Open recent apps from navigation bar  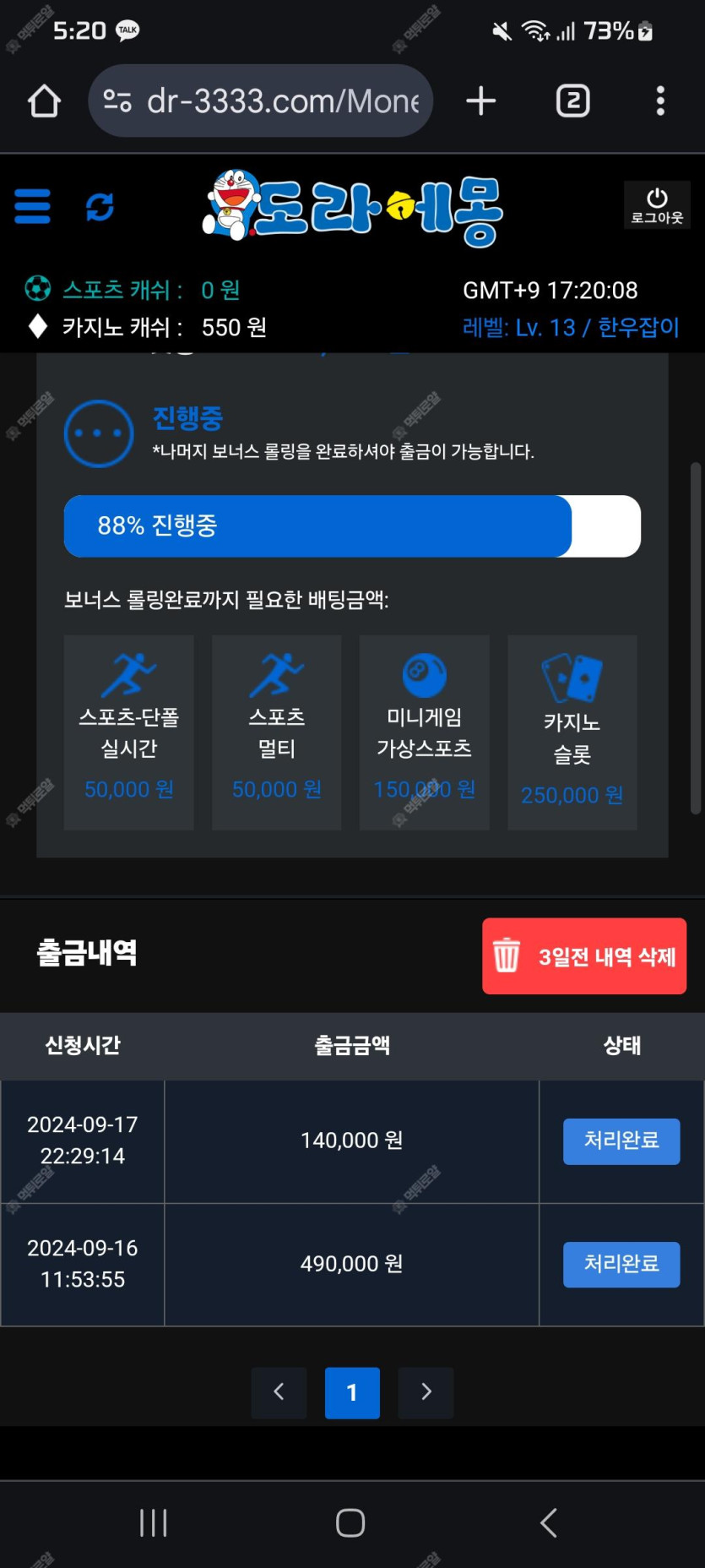(x=154, y=1522)
